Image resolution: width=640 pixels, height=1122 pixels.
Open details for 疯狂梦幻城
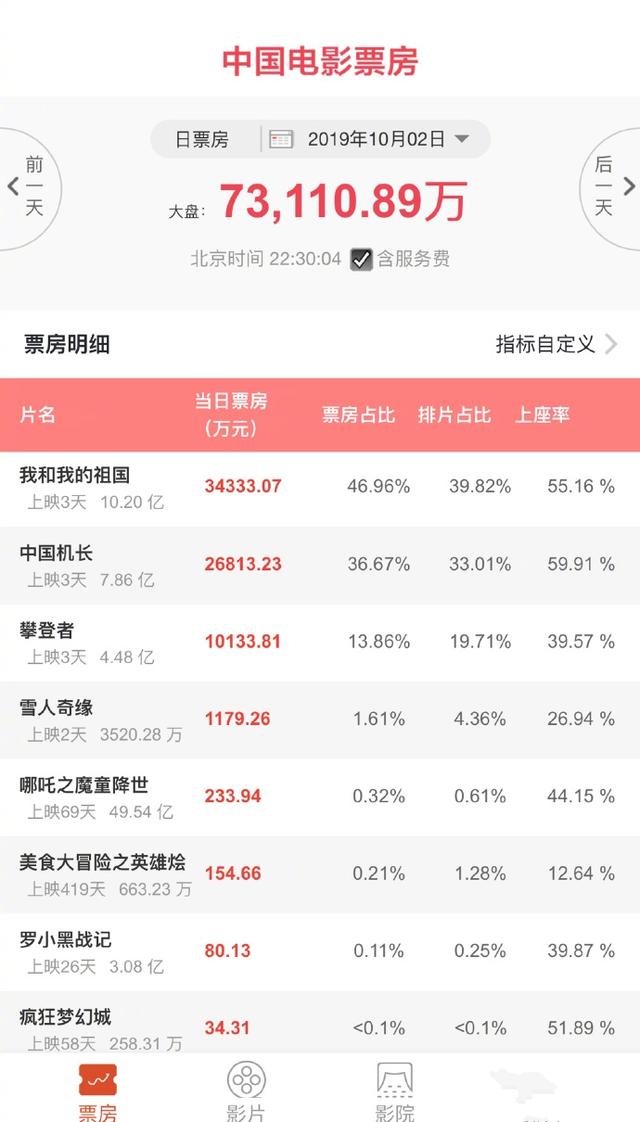coord(320,1022)
